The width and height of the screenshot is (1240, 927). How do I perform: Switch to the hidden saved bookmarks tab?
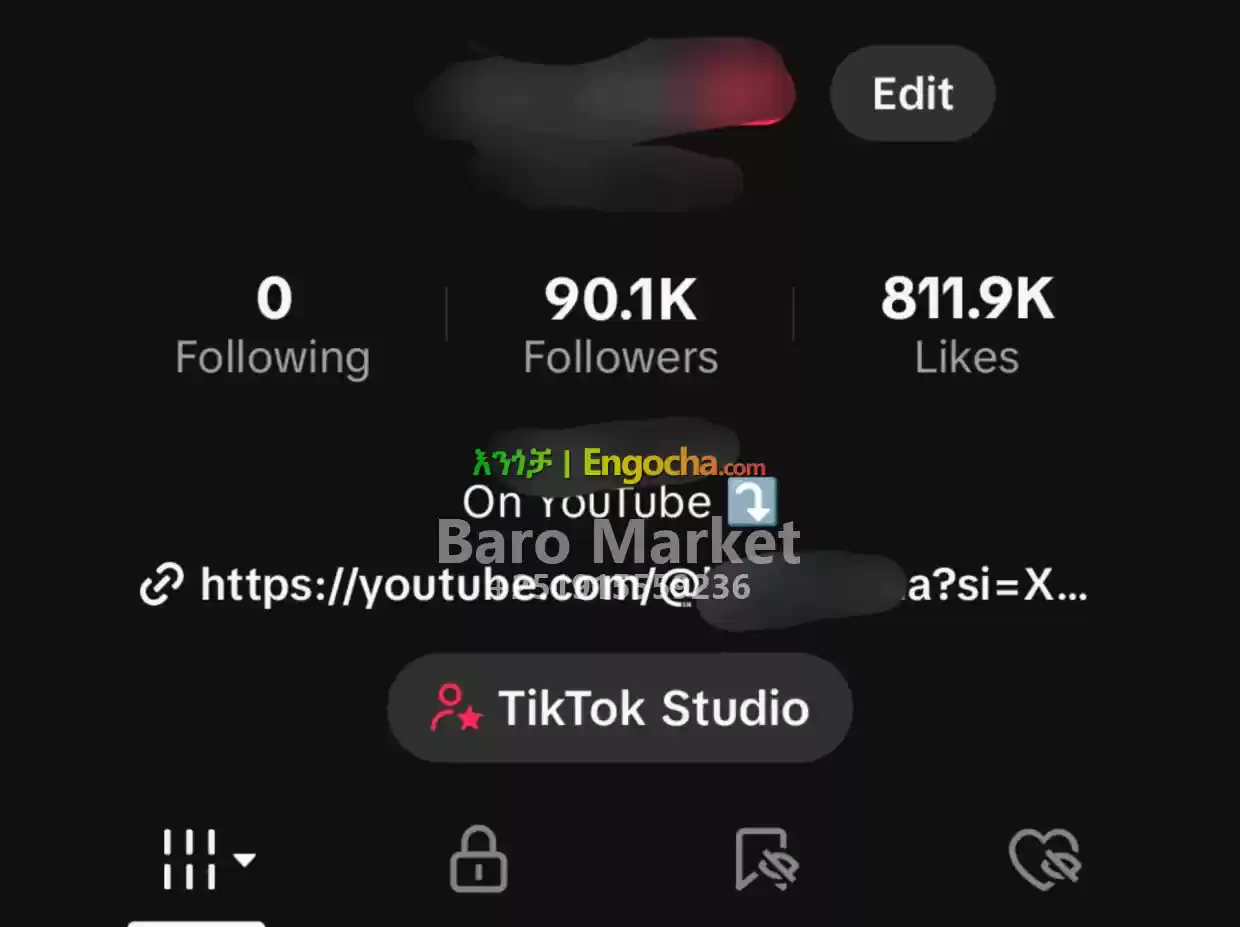(x=765, y=860)
